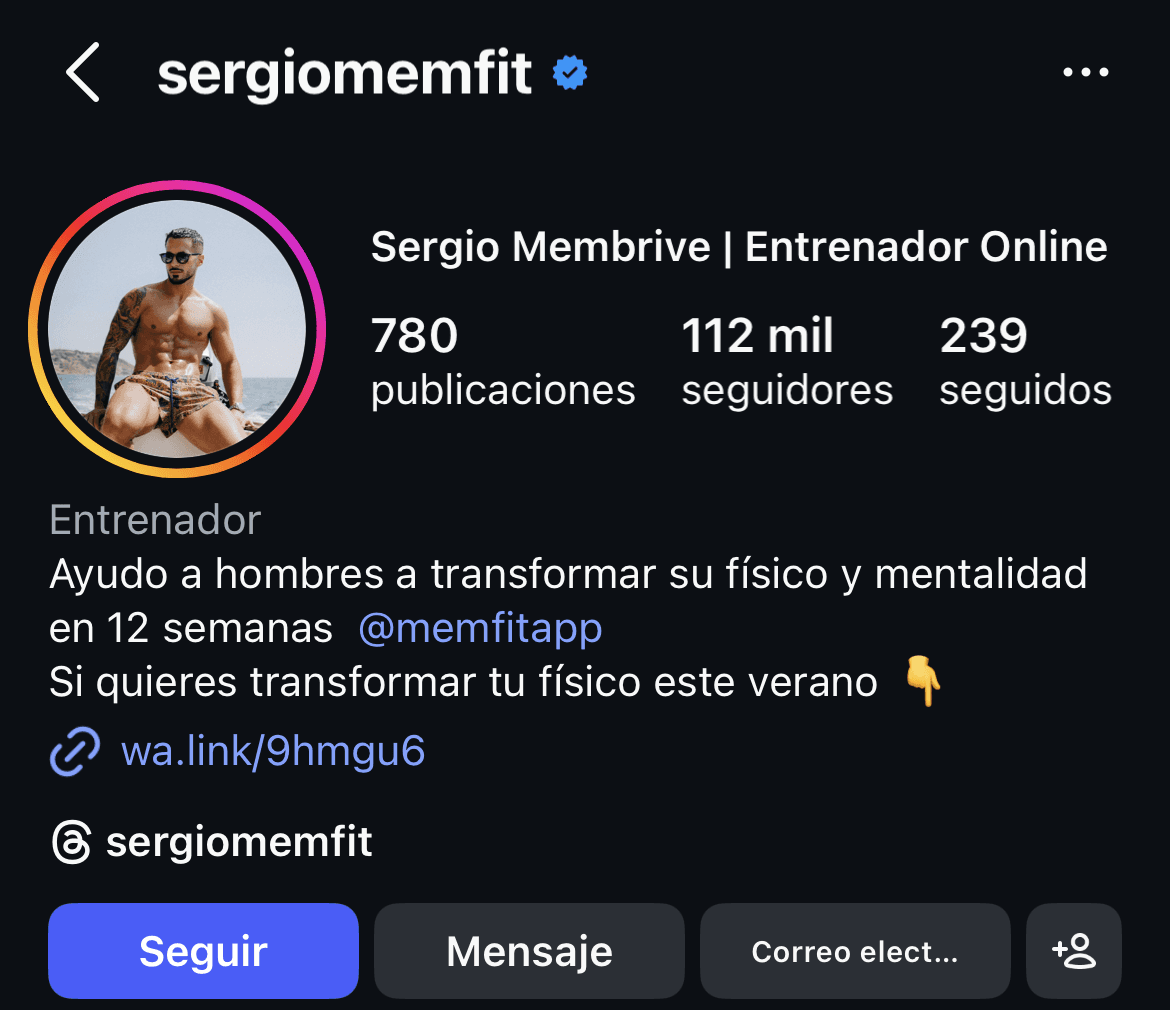The image size is (1170, 1010).
Task: Show the 239 seguidos list
Action: (x=1025, y=362)
